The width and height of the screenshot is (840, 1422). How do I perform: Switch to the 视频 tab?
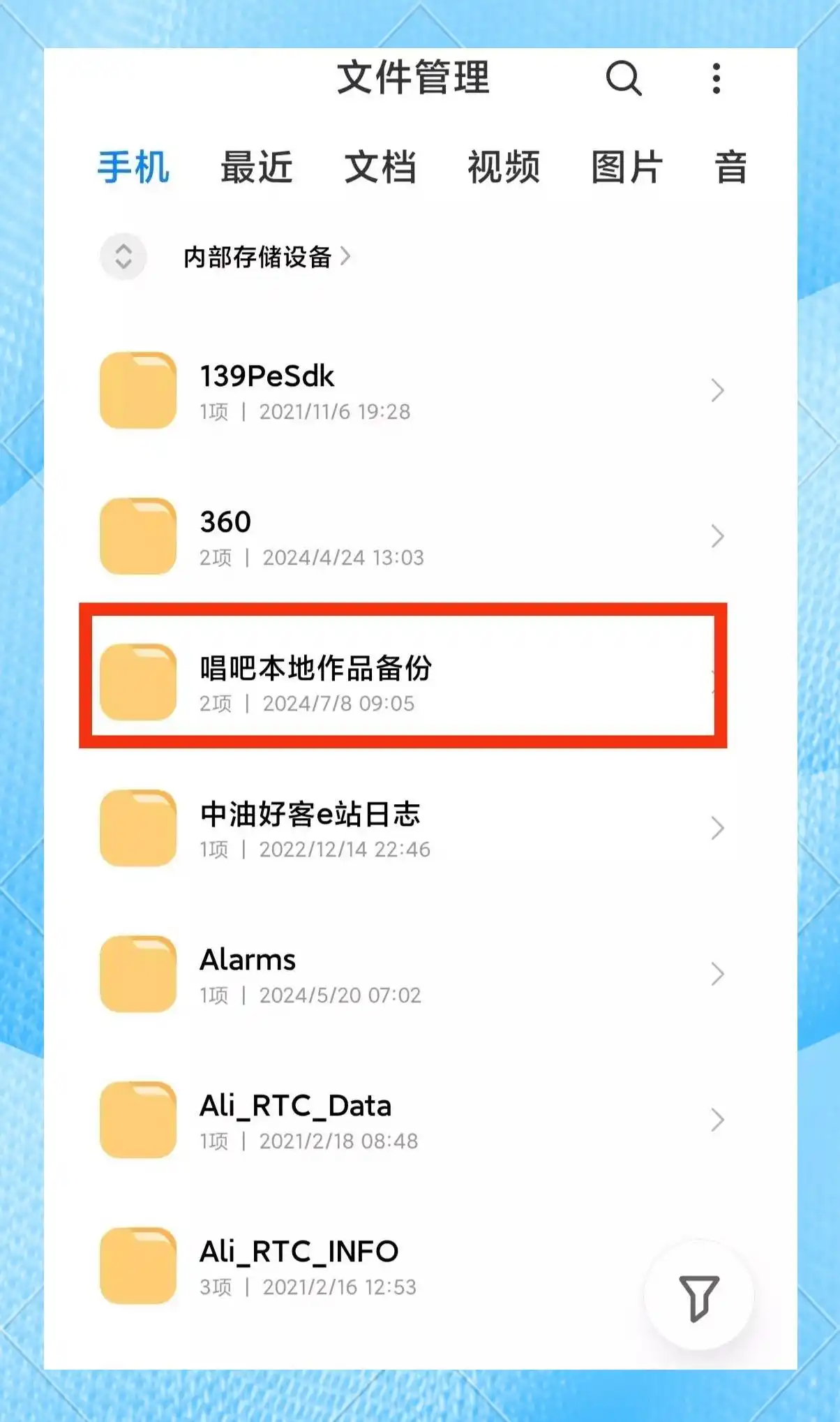pyautogui.click(x=504, y=167)
